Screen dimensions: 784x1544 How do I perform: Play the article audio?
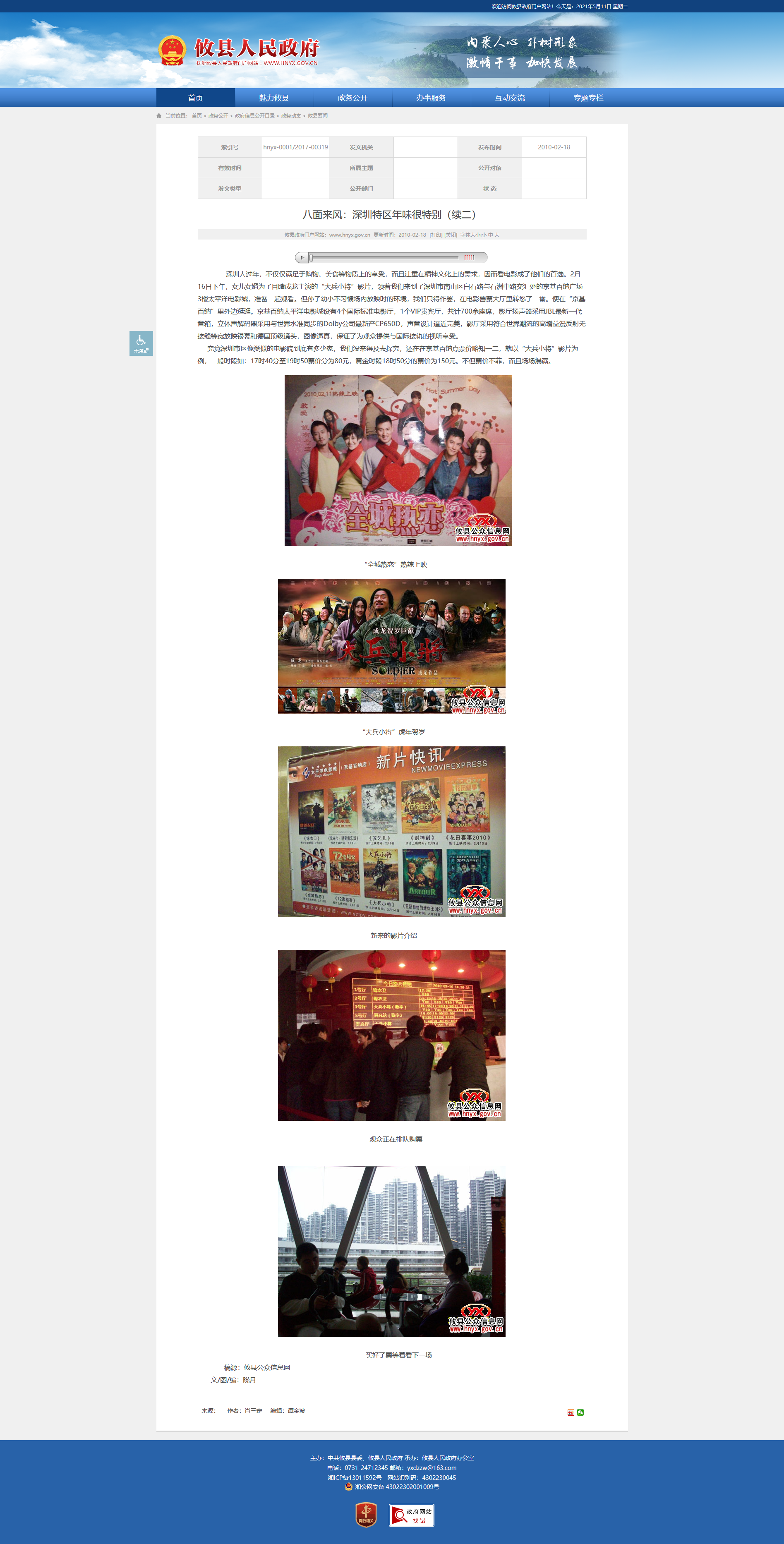pyautogui.click(x=302, y=258)
